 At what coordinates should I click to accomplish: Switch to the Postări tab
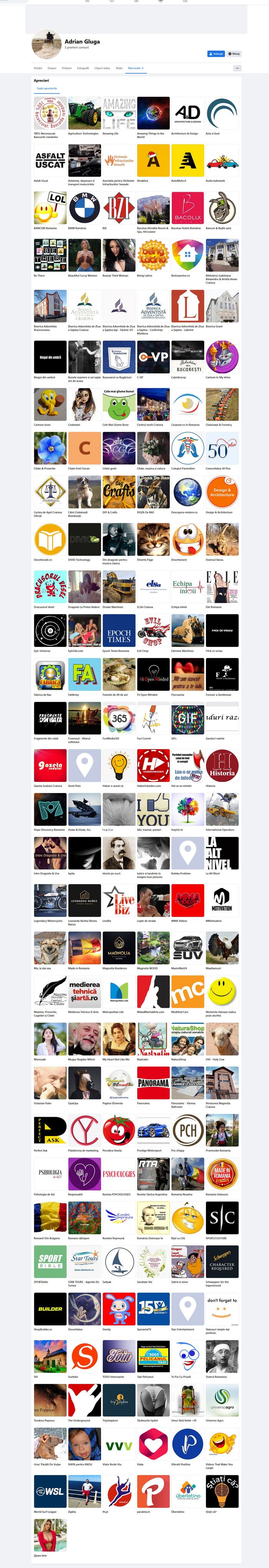[38, 68]
